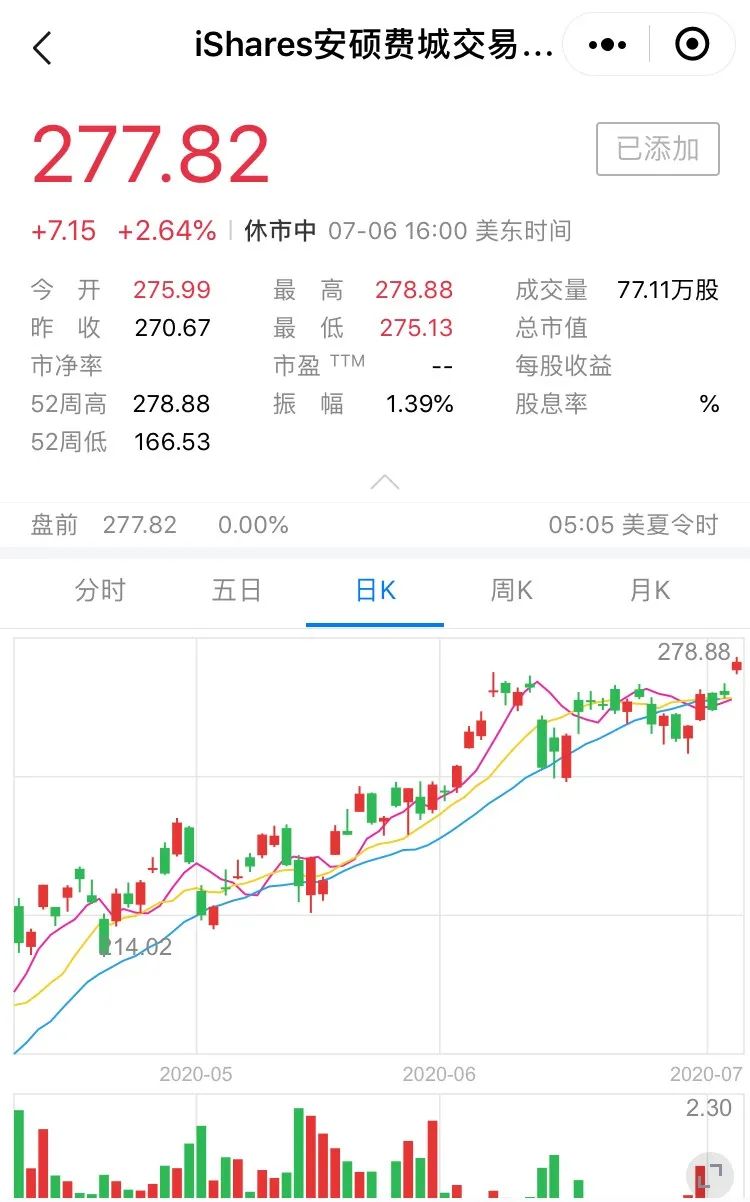Collapse the stock details with the chevron
Viewport: 750px width, 1202px height.
pyautogui.click(x=385, y=482)
